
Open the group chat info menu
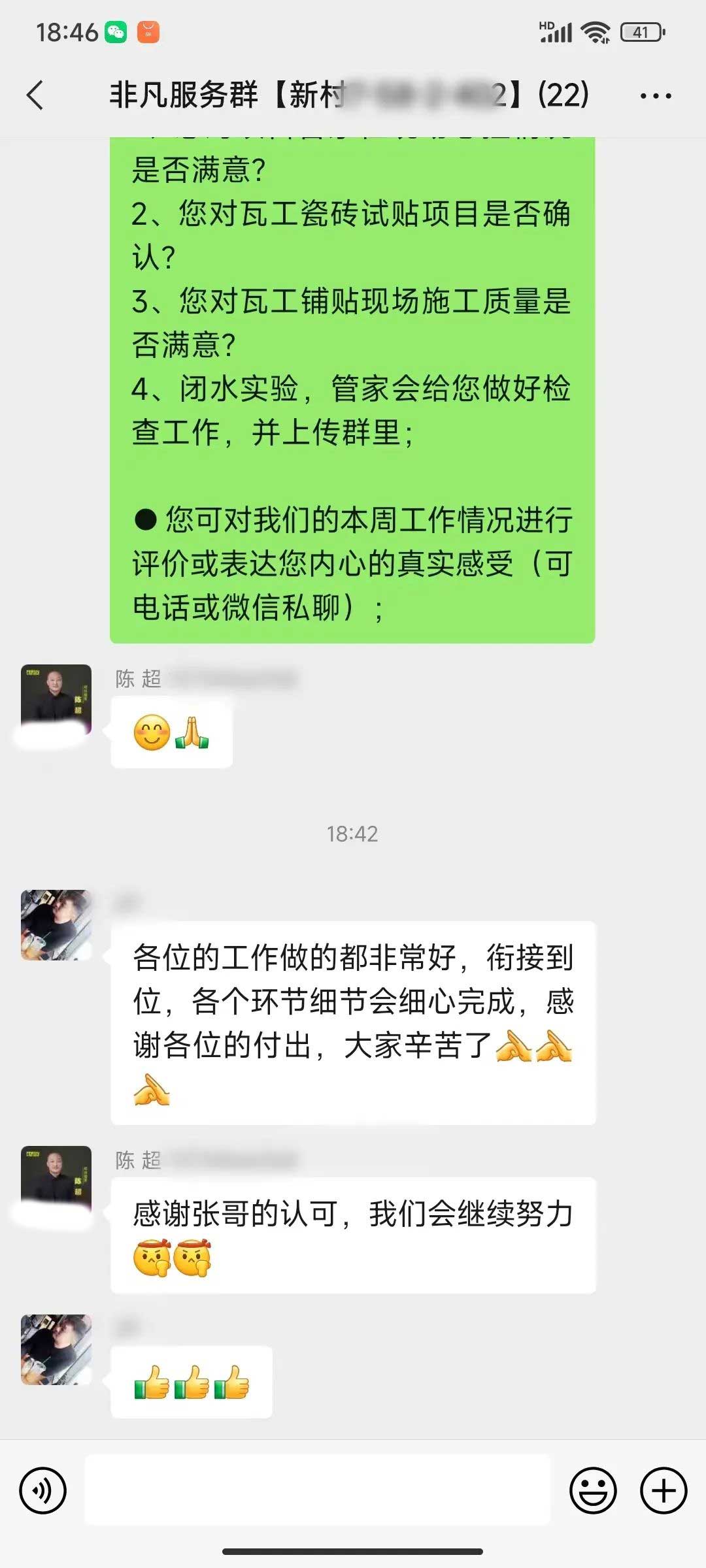pyautogui.click(x=655, y=96)
